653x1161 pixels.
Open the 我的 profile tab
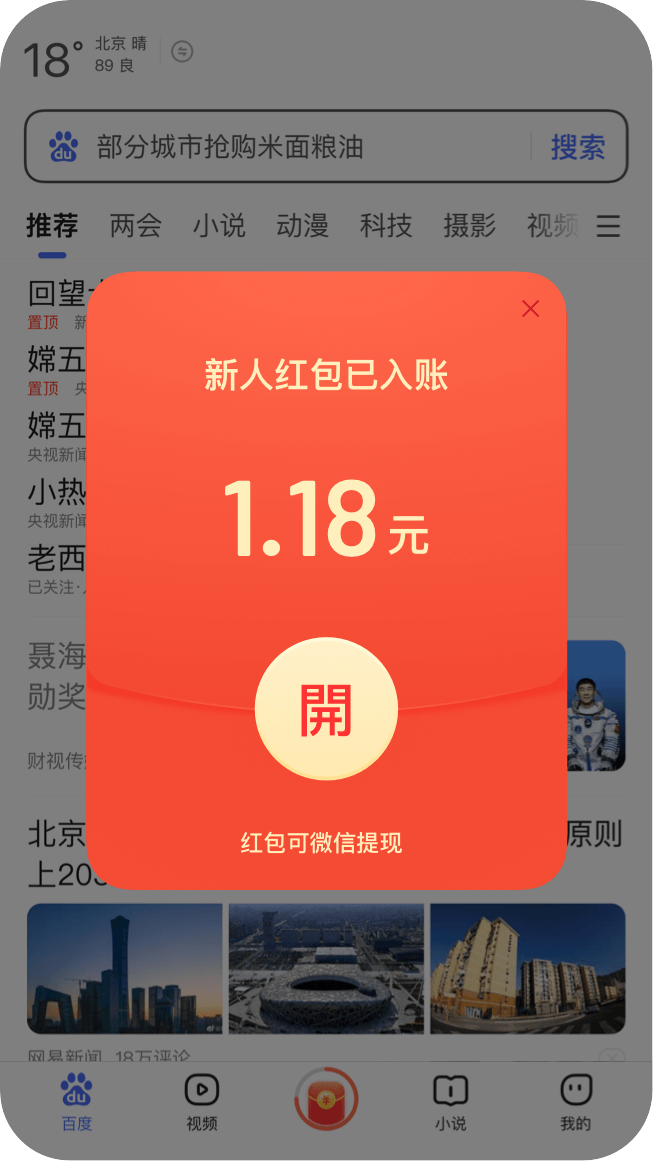click(x=575, y=1102)
